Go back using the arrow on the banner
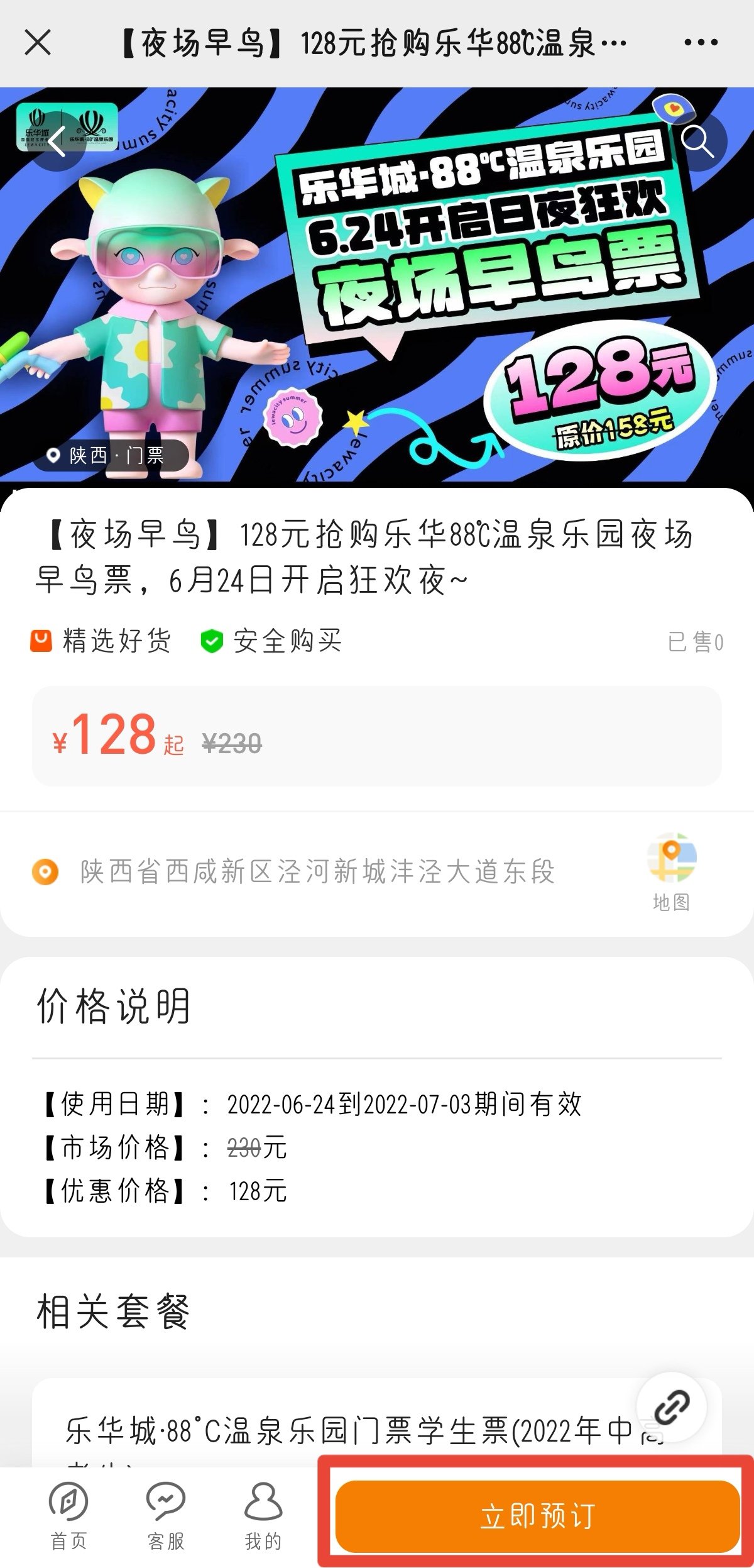 click(58, 141)
